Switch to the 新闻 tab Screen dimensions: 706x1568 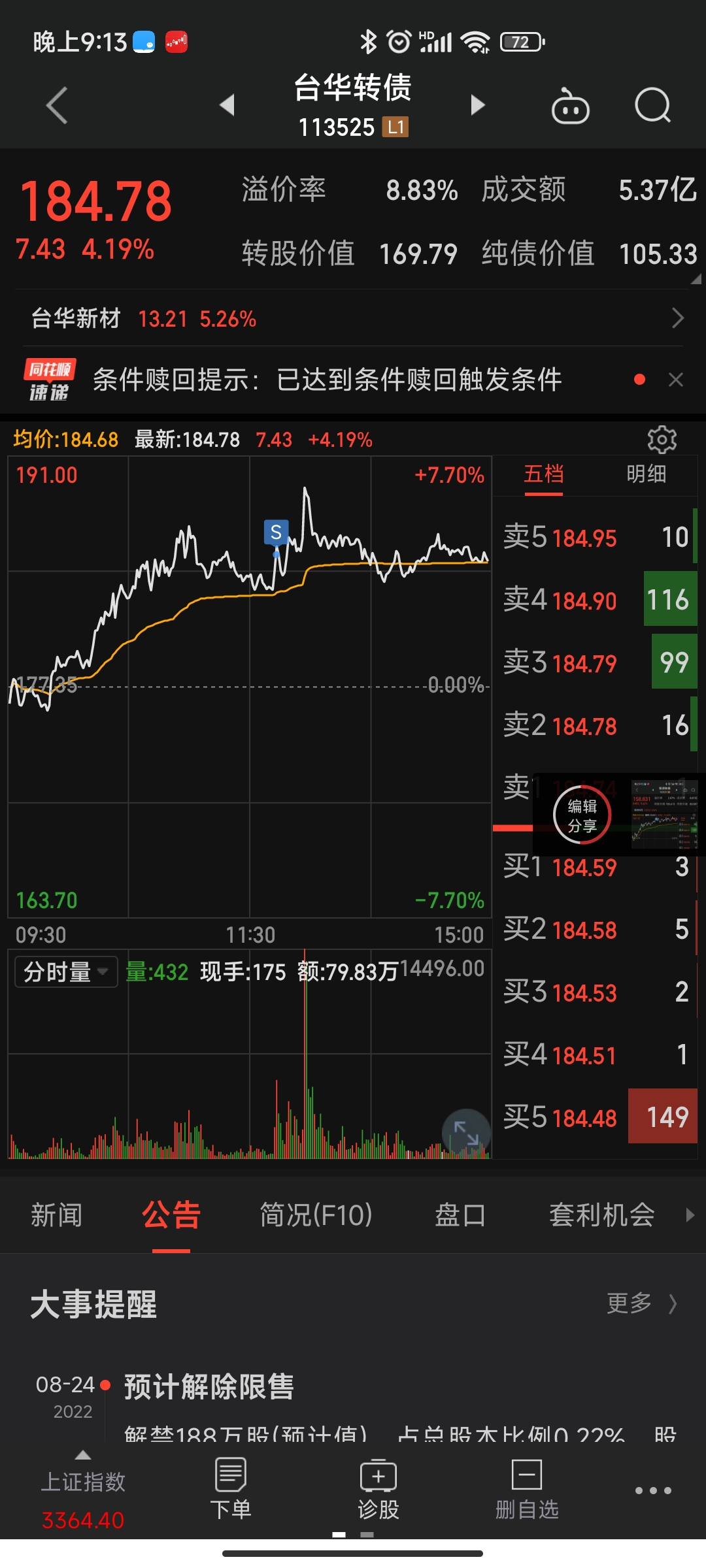click(x=57, y=1215)
